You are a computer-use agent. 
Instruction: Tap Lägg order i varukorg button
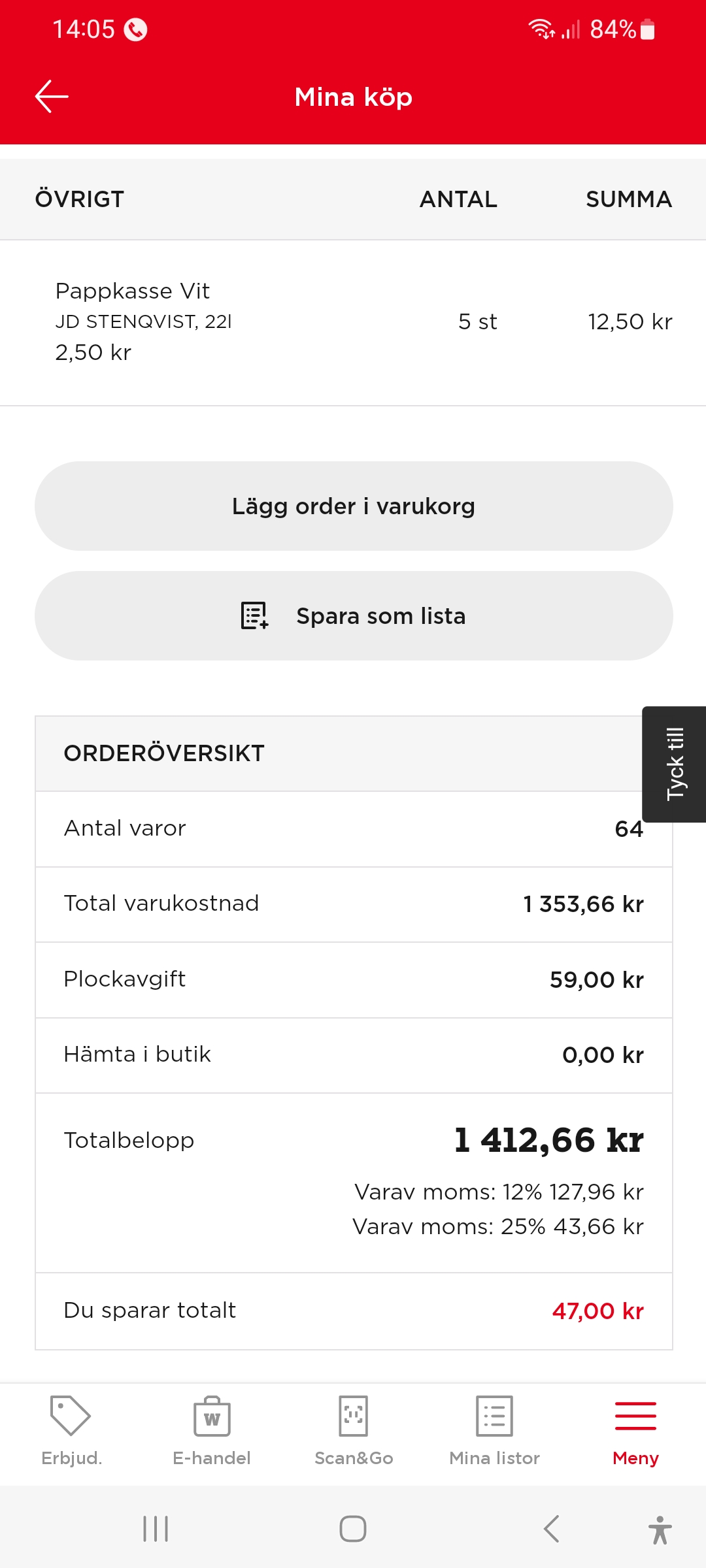[354, 506]
